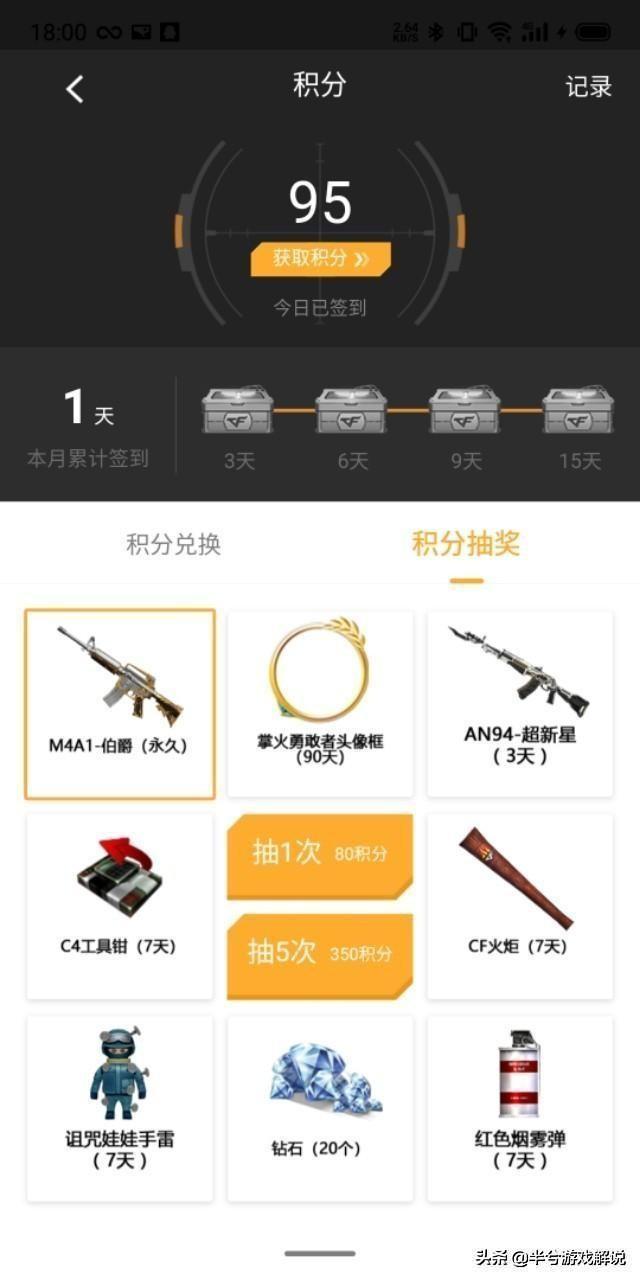Draw once with 抽1次 for 80积分
Screen dimensions: 640x1280
(x=320, y=853)
